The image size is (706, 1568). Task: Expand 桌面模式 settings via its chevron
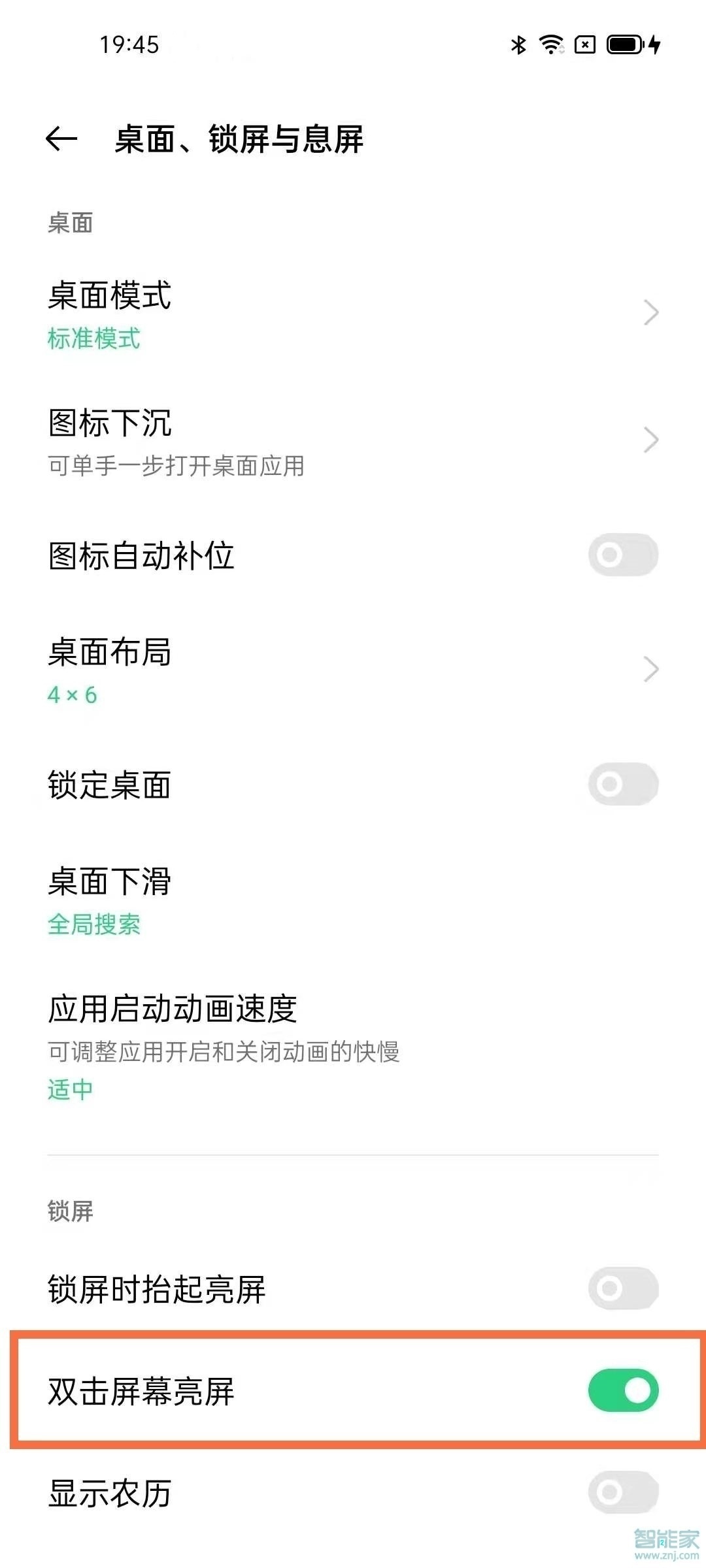[x=650, y=313]
